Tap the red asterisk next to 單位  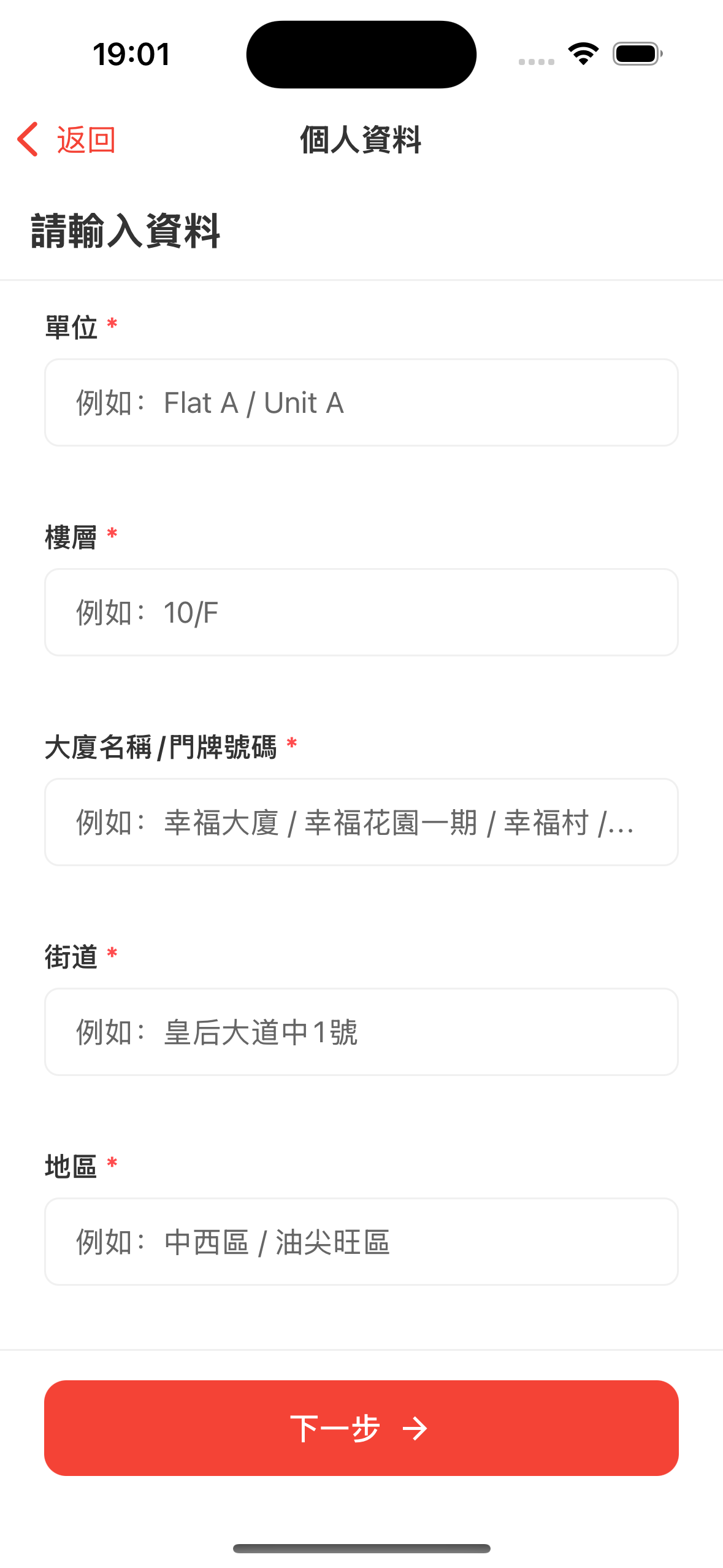(x=111, y=323)
